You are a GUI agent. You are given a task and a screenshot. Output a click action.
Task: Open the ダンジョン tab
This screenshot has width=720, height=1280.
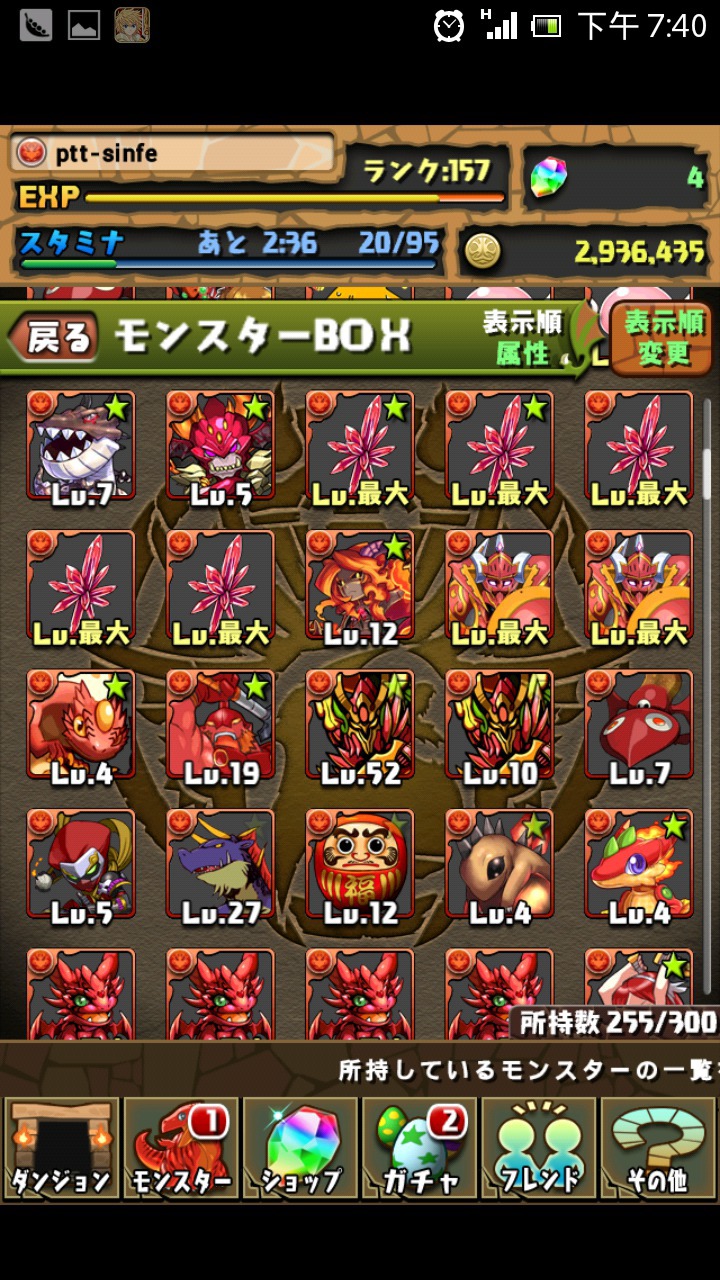point(60,1148)
